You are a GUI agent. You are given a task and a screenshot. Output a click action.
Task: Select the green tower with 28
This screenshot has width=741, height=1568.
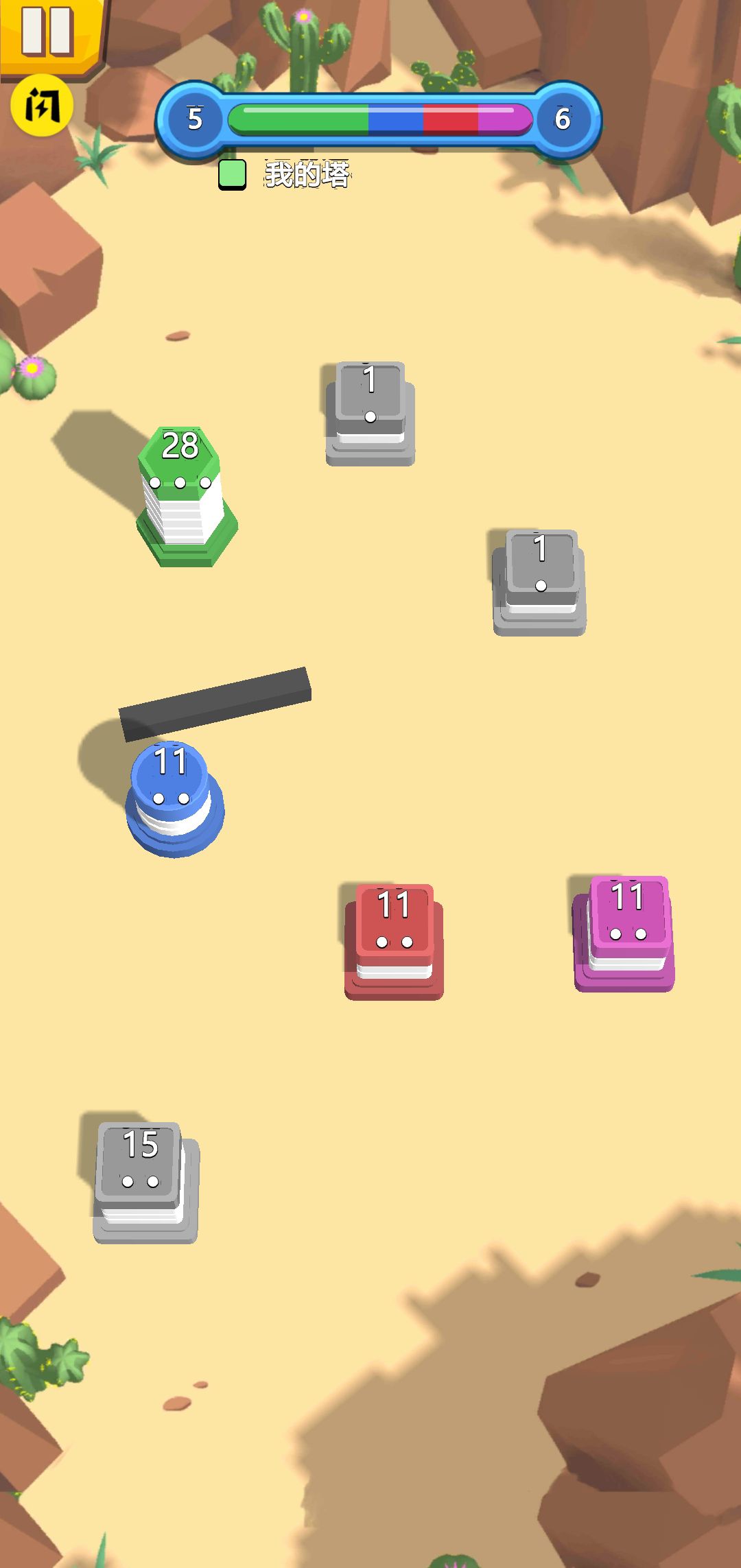[x=182, y=494]
